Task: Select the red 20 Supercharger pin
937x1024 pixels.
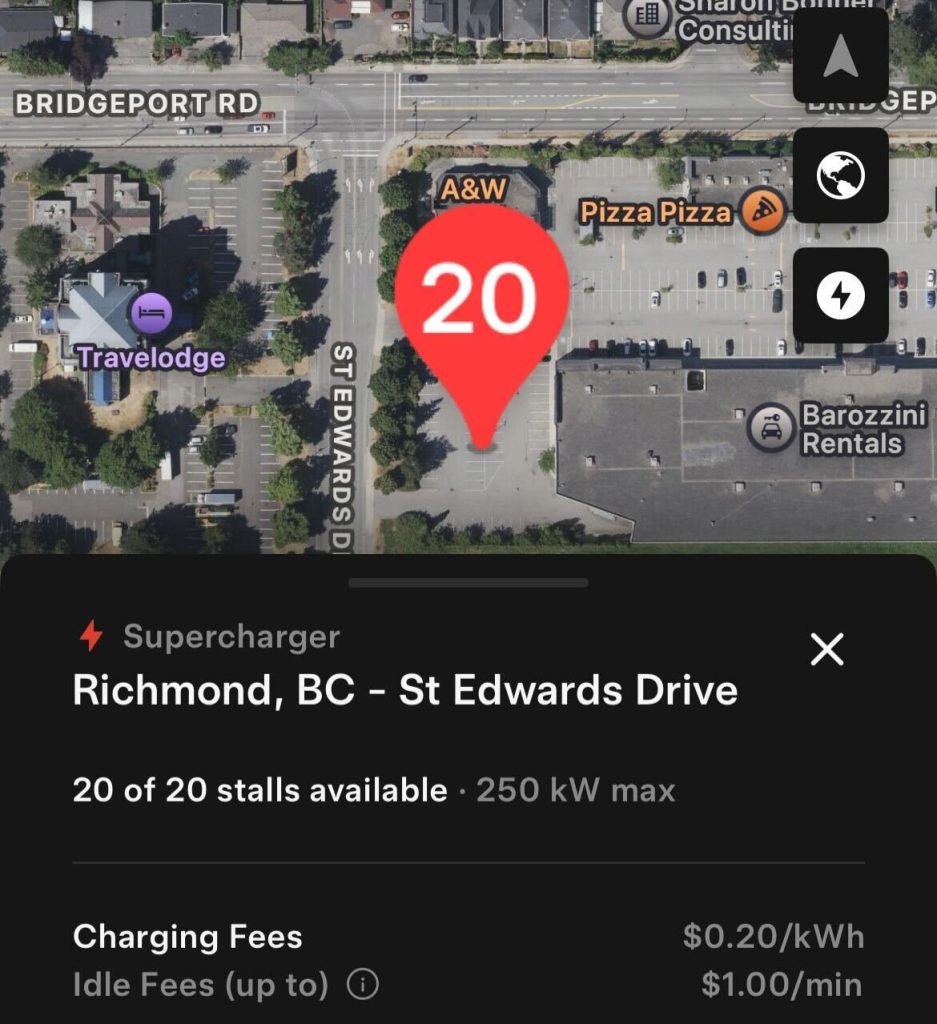Action: point(482,300)
